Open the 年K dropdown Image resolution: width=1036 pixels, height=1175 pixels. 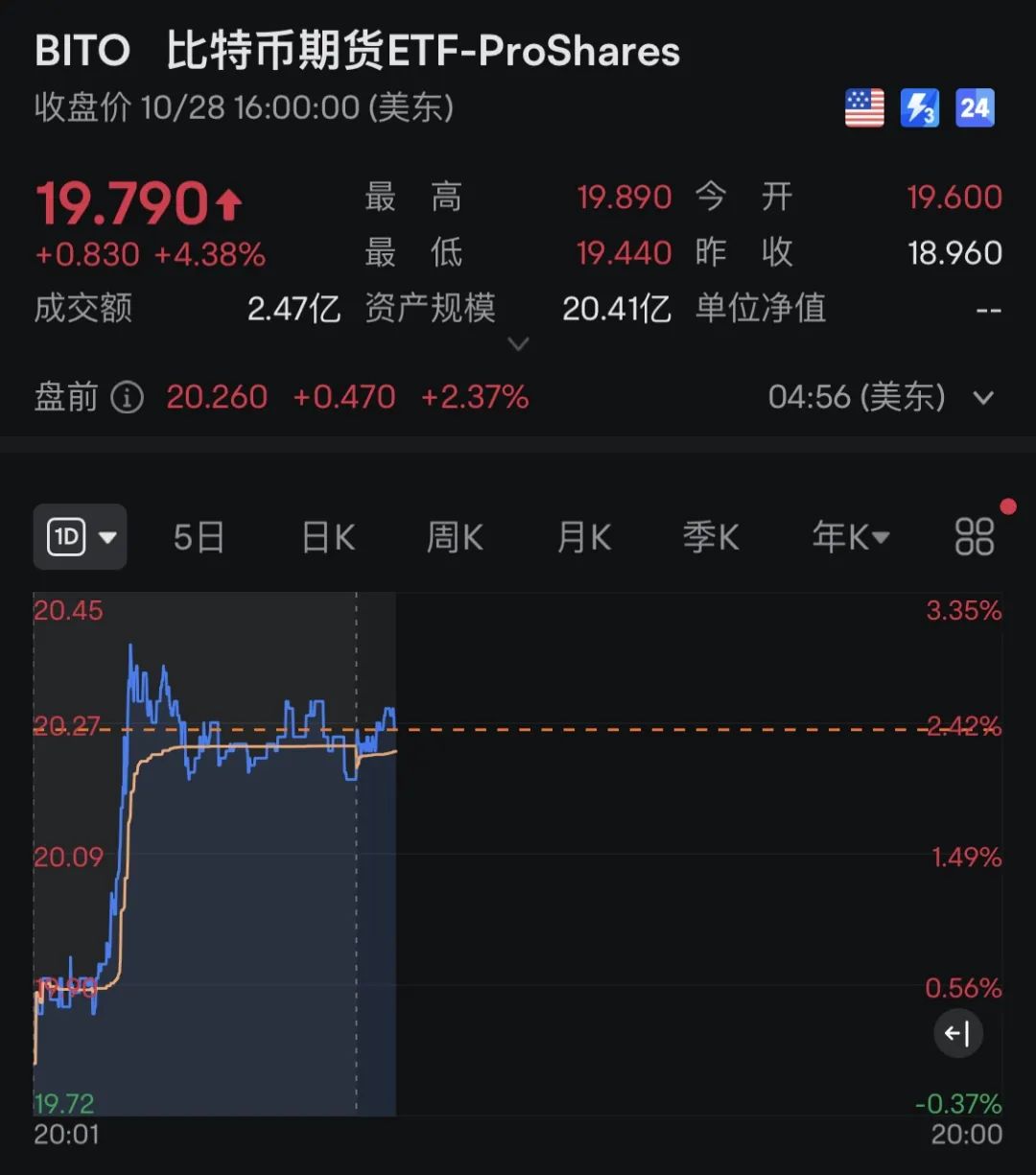click(x=850, y=537)
